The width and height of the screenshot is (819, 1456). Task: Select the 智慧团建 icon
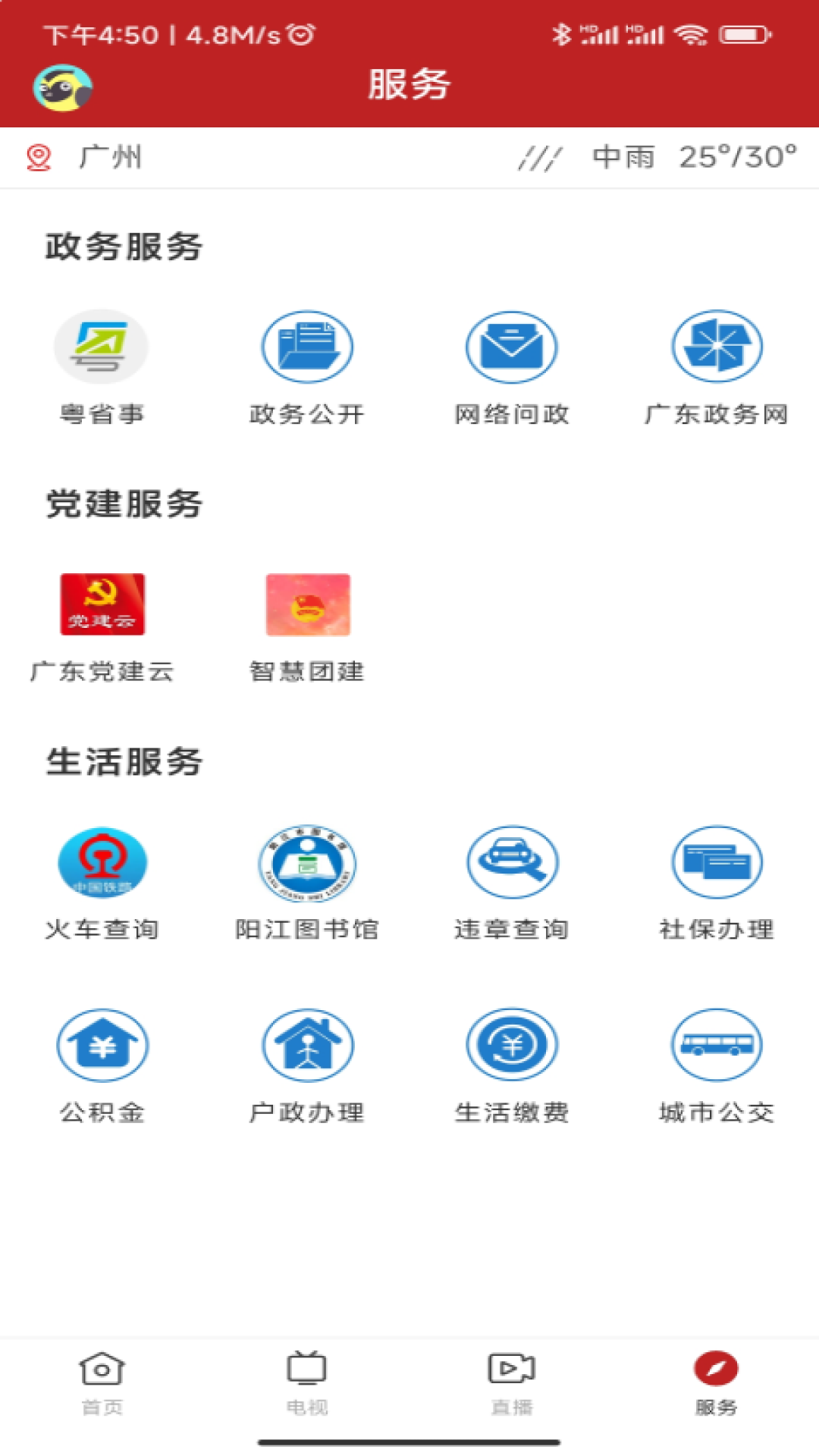click(x=307, y=604)
